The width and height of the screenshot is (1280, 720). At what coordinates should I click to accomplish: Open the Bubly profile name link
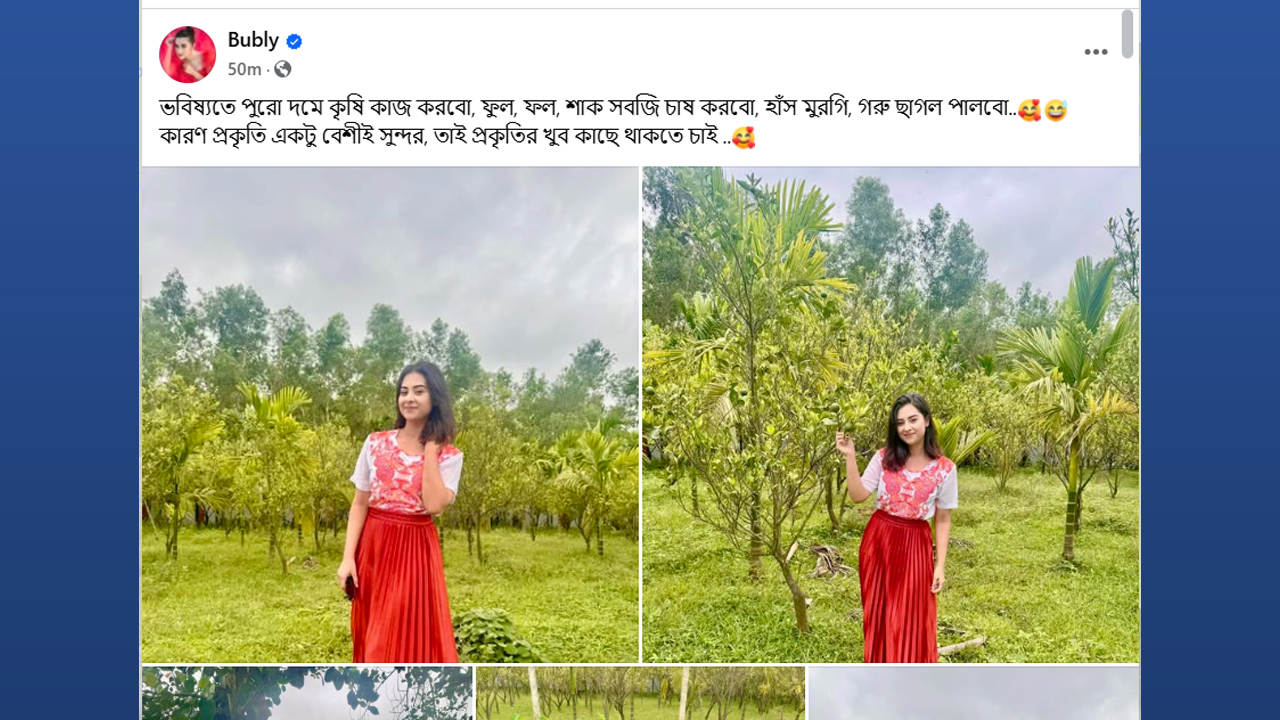tap(253, 40)
